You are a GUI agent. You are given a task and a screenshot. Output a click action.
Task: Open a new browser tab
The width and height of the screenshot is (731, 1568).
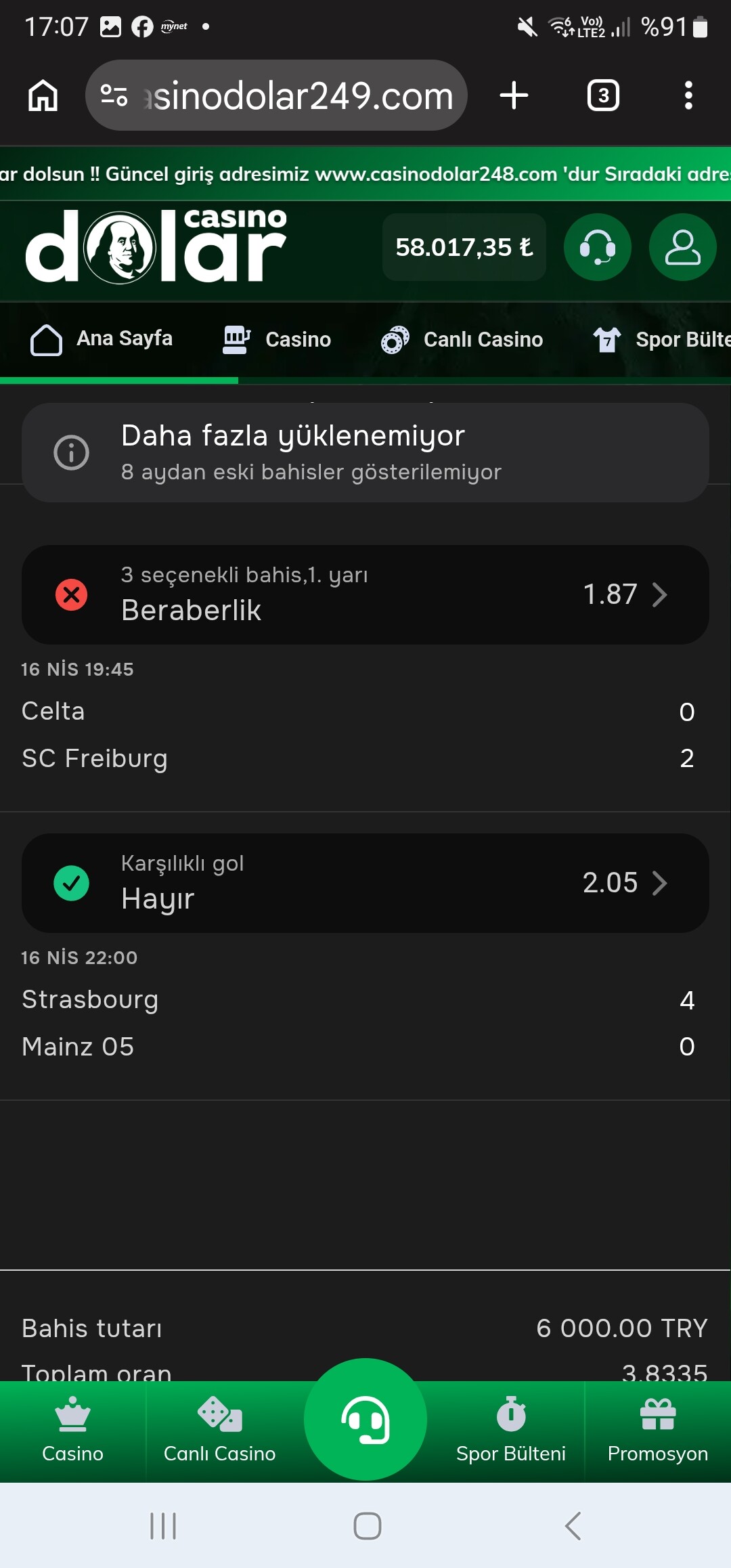point(514,95)
